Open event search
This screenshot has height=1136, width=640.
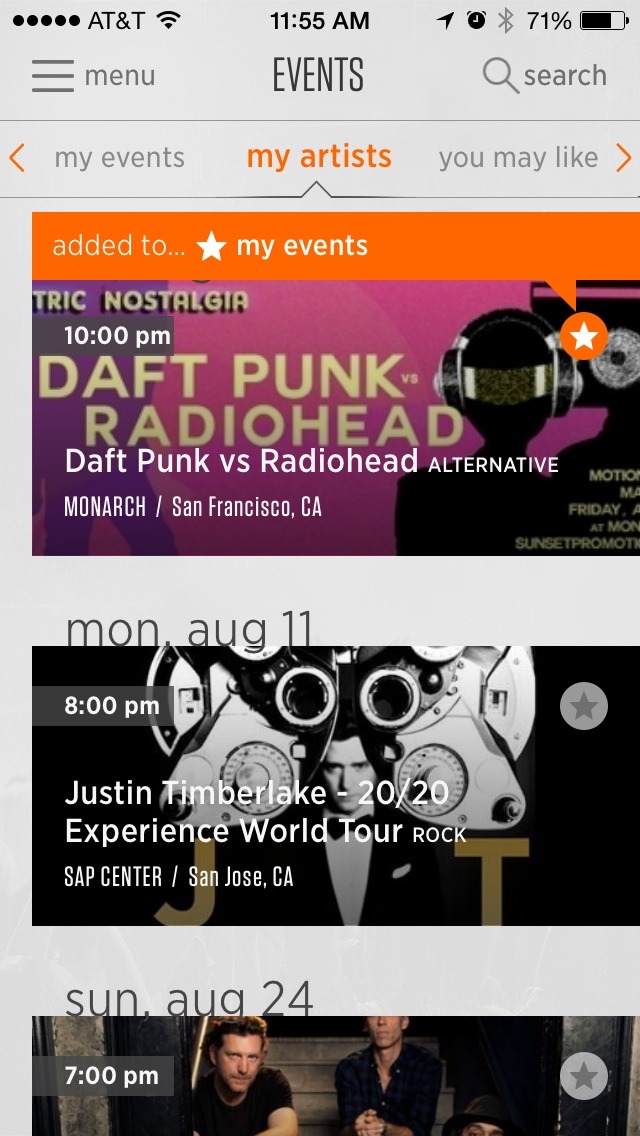click(x=545, y=76)
